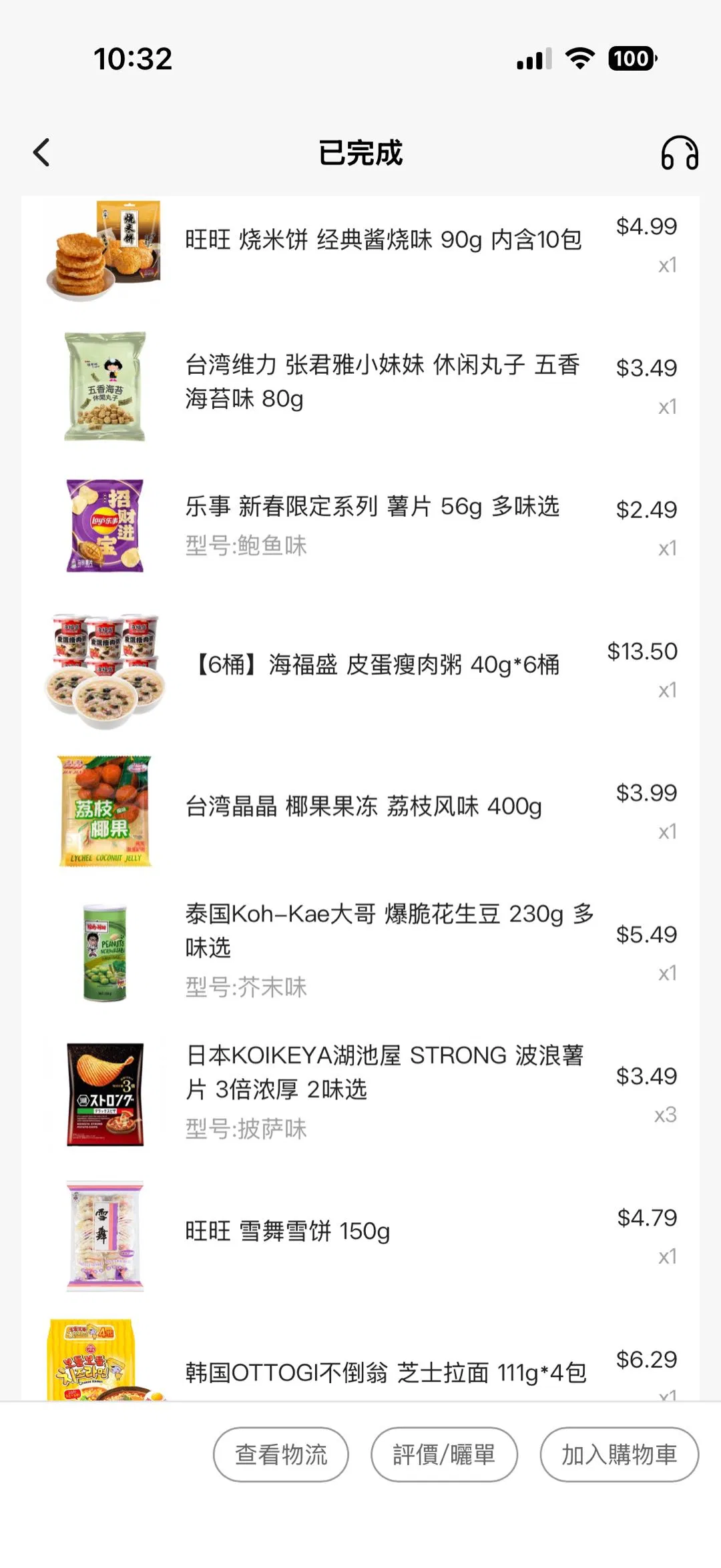
Task: Go back from the completed order page
Action: coord(41,153)
